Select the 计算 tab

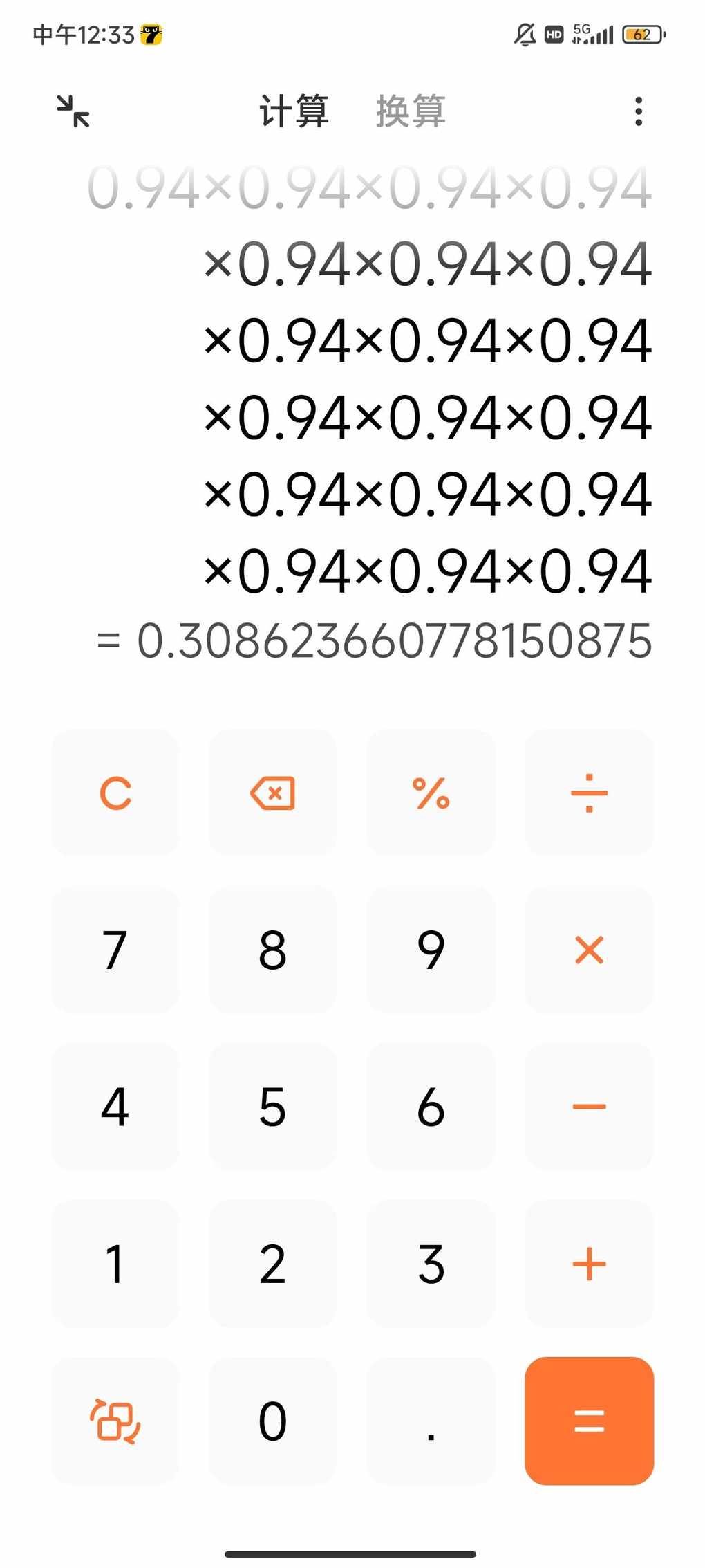pyautogui.click(x=294, y=111)
